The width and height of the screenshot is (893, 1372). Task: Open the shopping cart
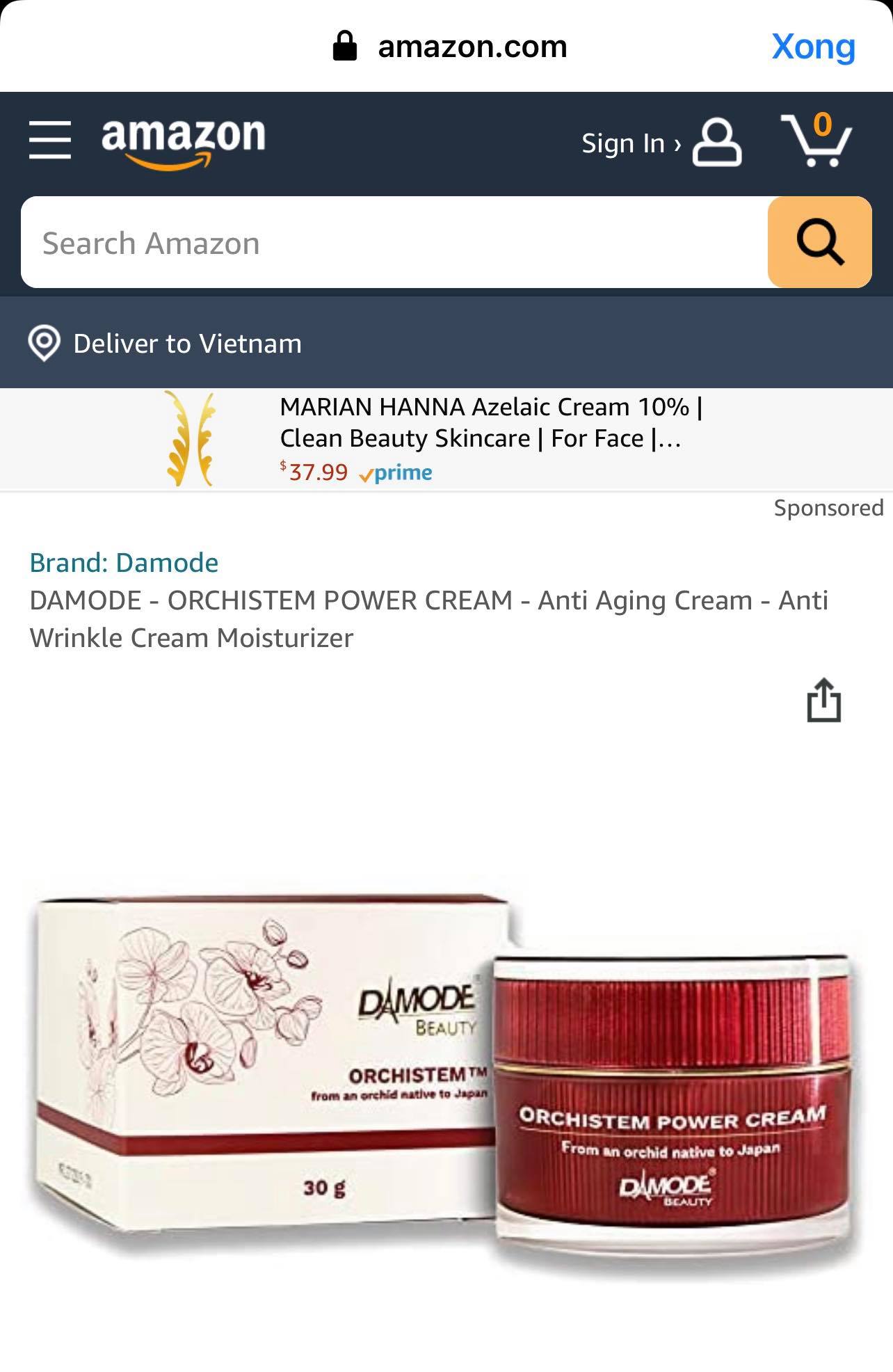tap(816, 141)
